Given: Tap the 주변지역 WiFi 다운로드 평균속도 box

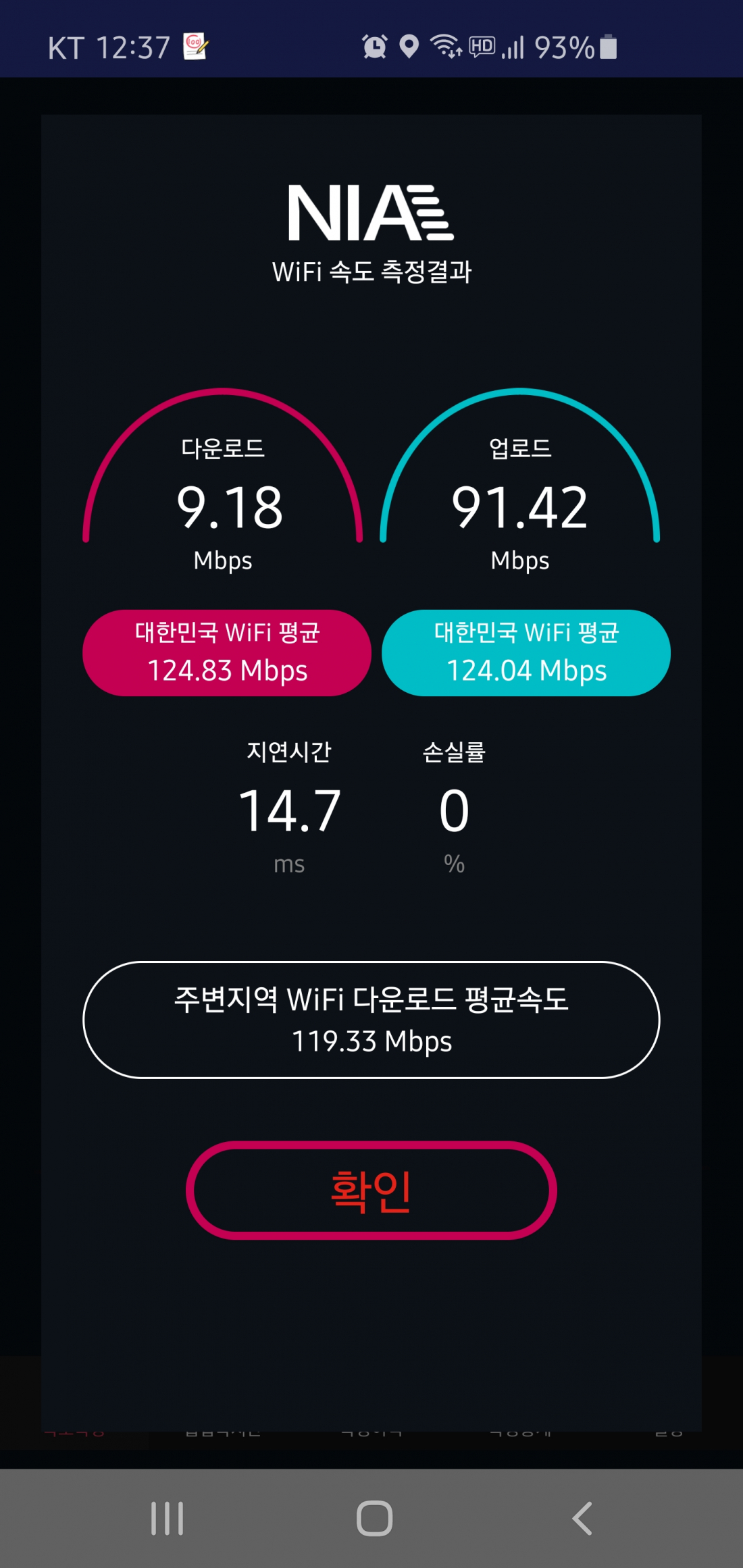Looking at the screenshot, I should [371, 1021].
